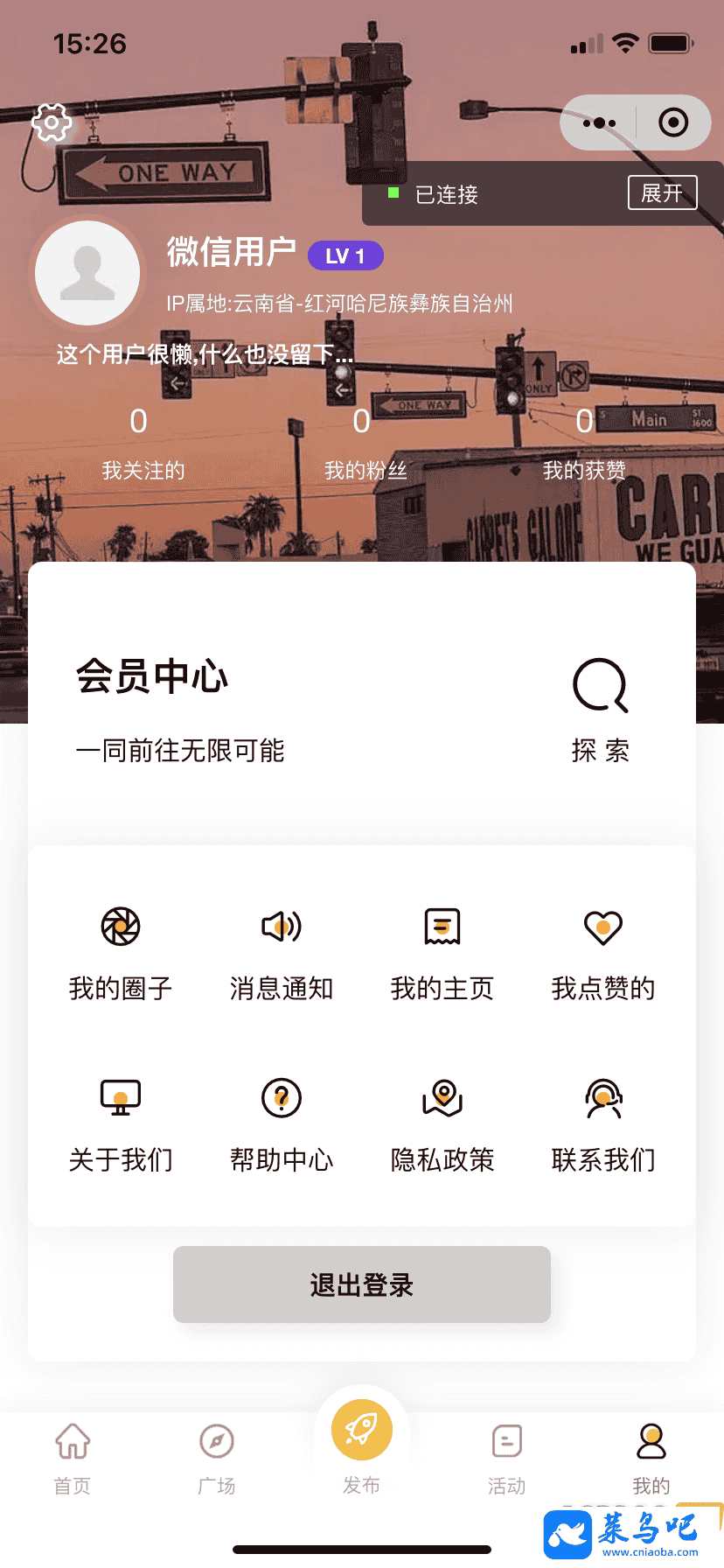
Task: Open 关于我们
Action: click(x=121, y=1123)
